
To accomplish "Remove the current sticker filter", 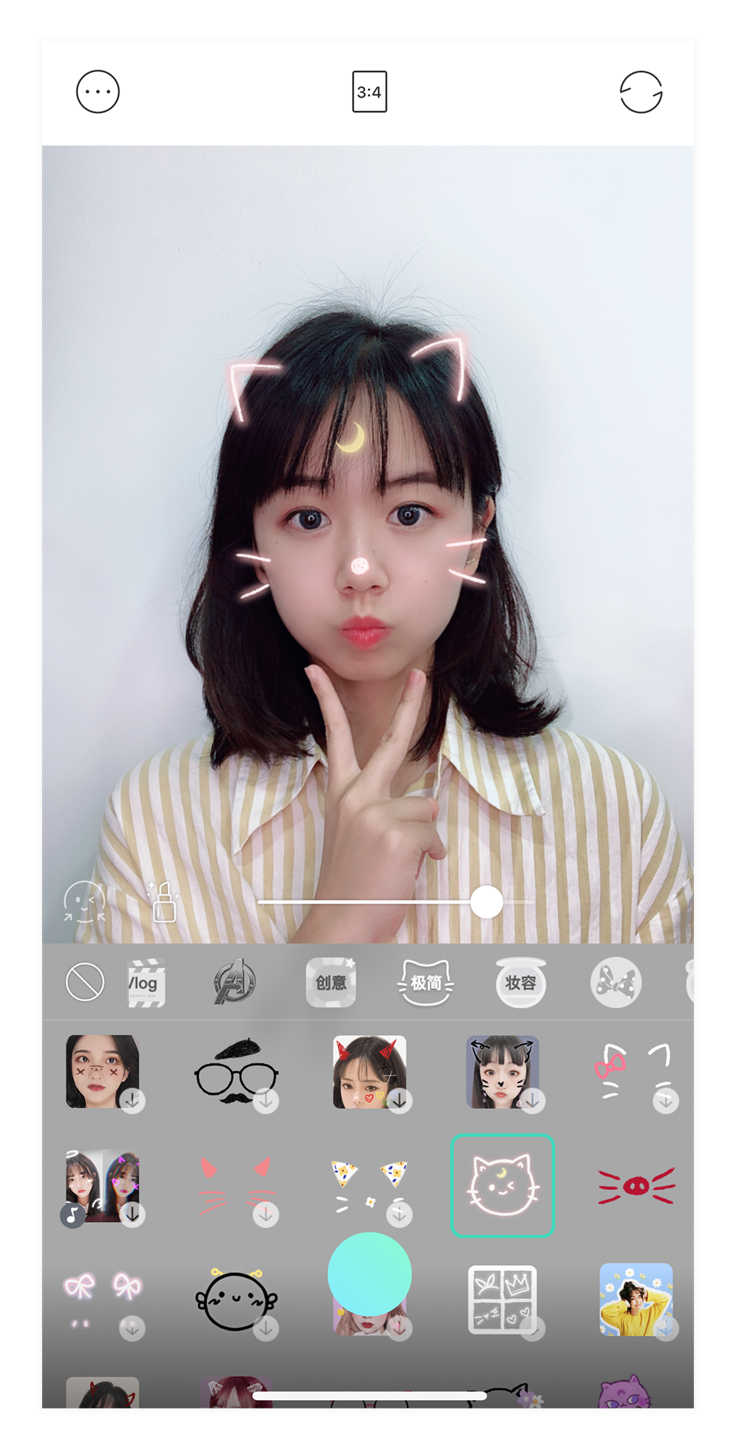I will (85, 983).
